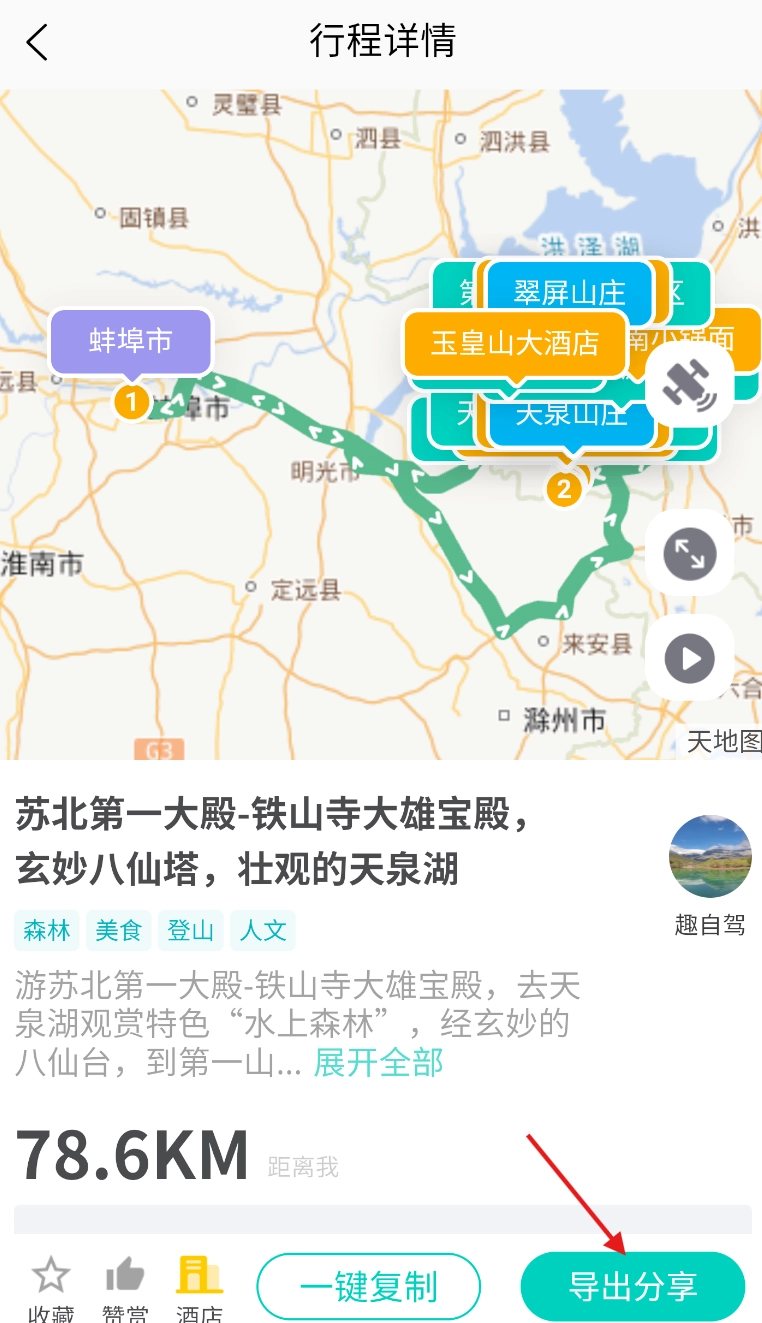762x1323 pixels.
Task: Tap the 一键复制 button
Action: (x=369, y=1287)
